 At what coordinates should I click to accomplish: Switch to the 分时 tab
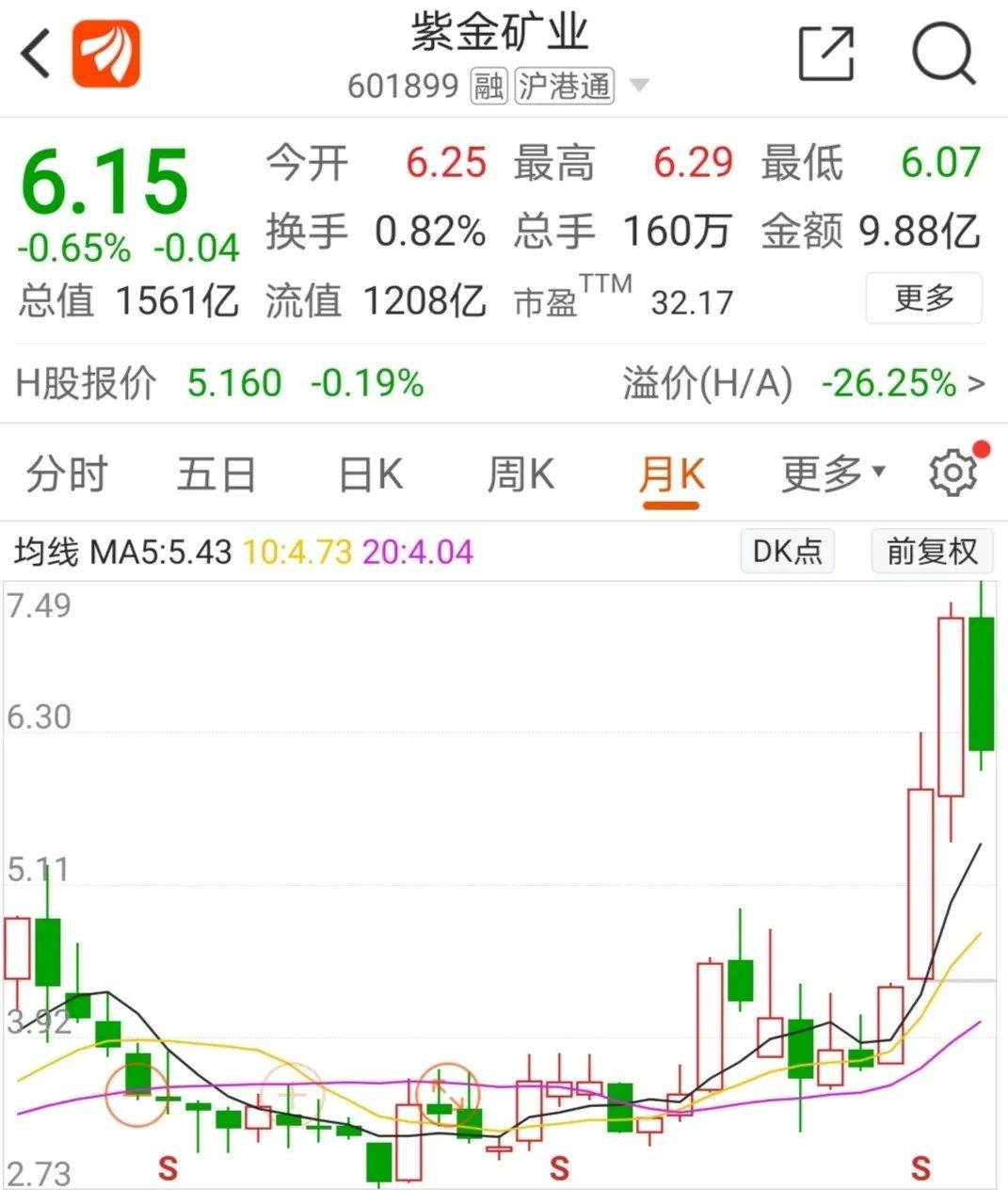(x=68, y=474)
